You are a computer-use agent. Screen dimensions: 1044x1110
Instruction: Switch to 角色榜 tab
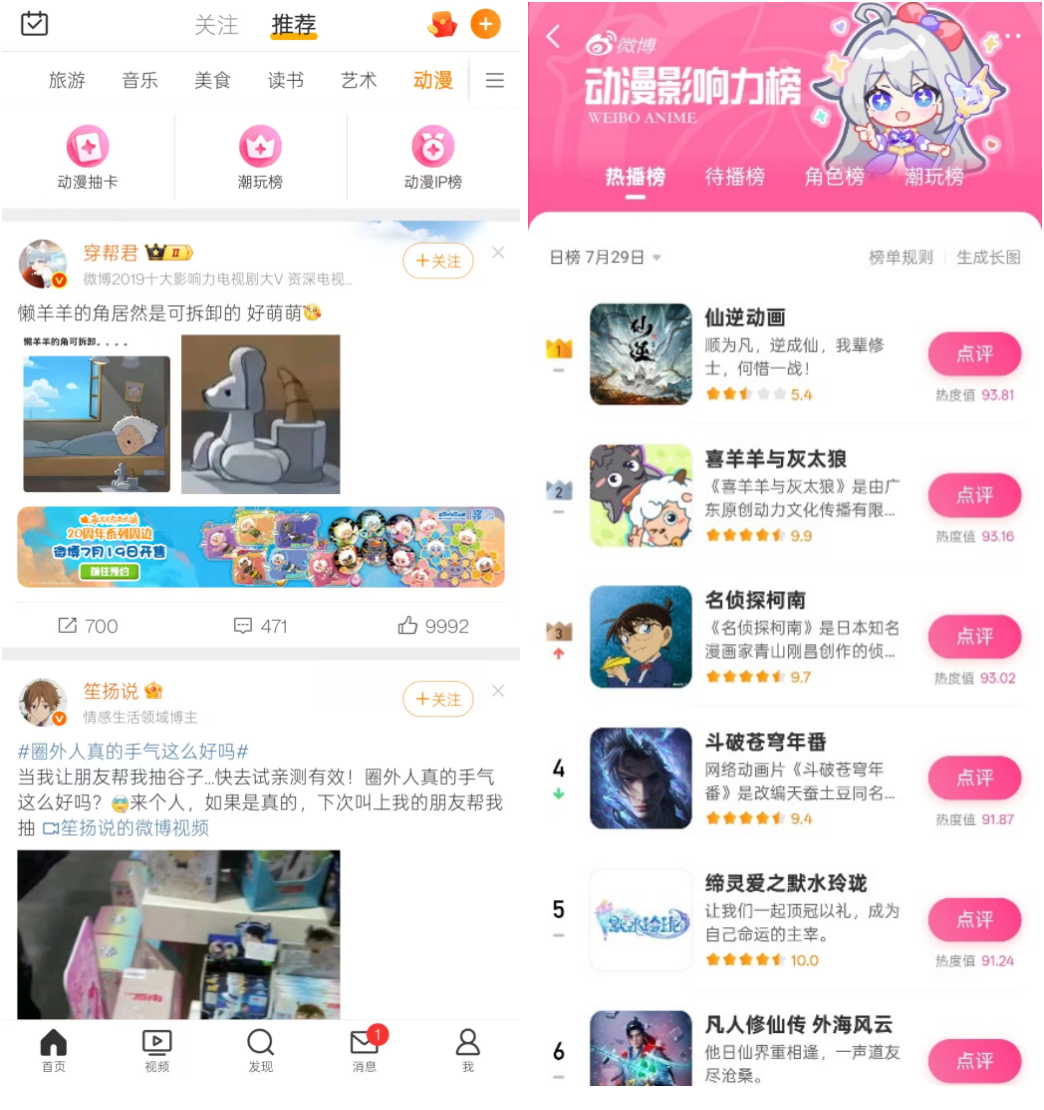tap(834, 177)
